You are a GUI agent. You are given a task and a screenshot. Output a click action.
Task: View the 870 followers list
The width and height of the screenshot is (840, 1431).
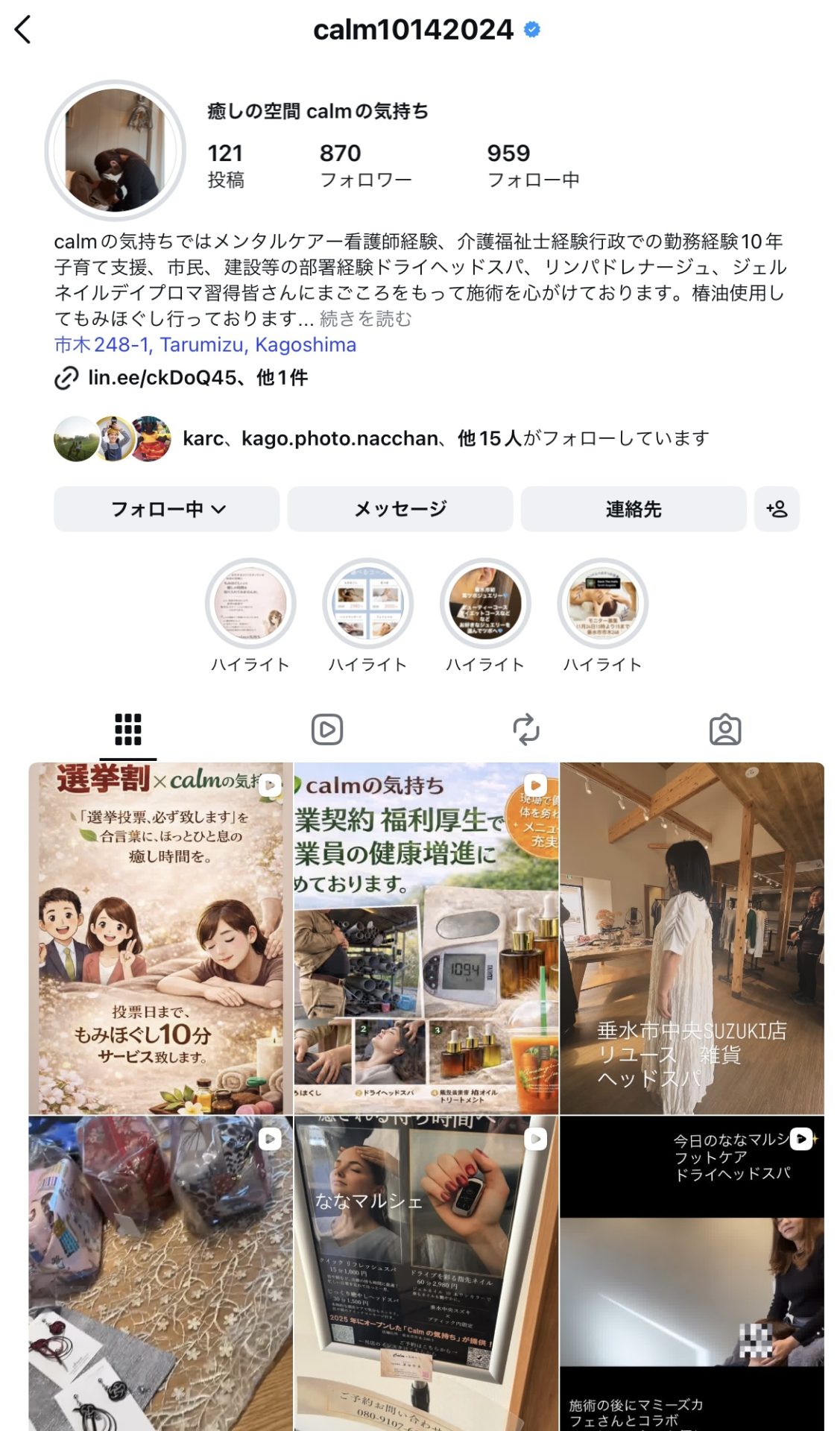pyautogui.click(x=364, y=165)
